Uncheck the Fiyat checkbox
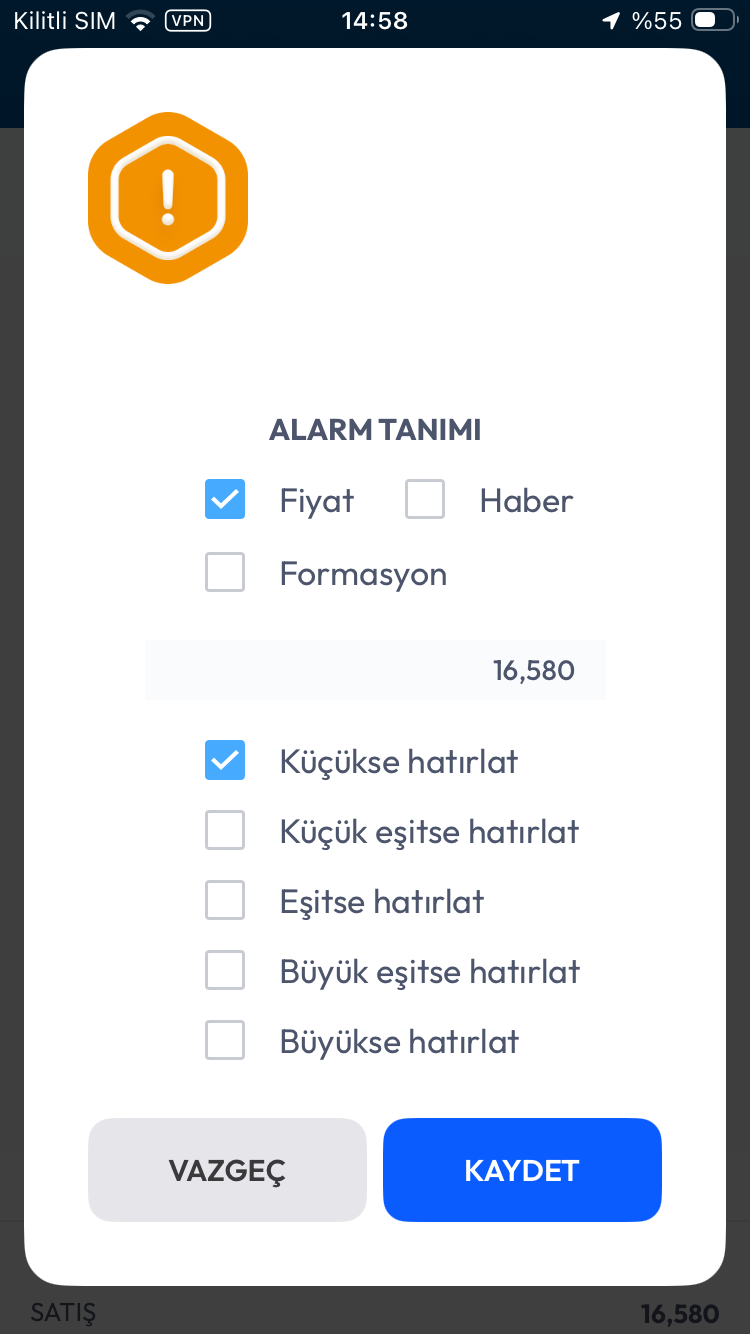 [225, 499]
